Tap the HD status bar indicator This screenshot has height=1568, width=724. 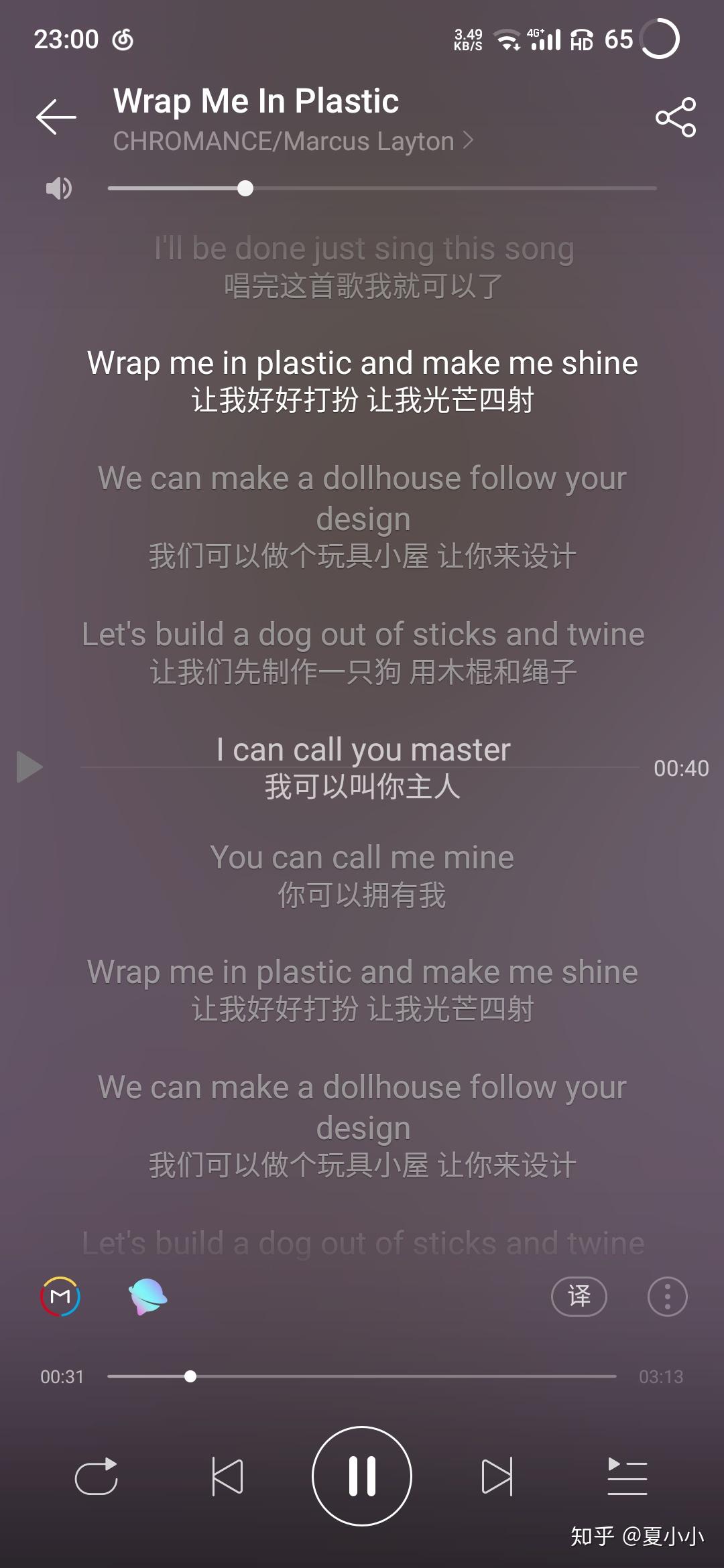(x=581, y=42)
